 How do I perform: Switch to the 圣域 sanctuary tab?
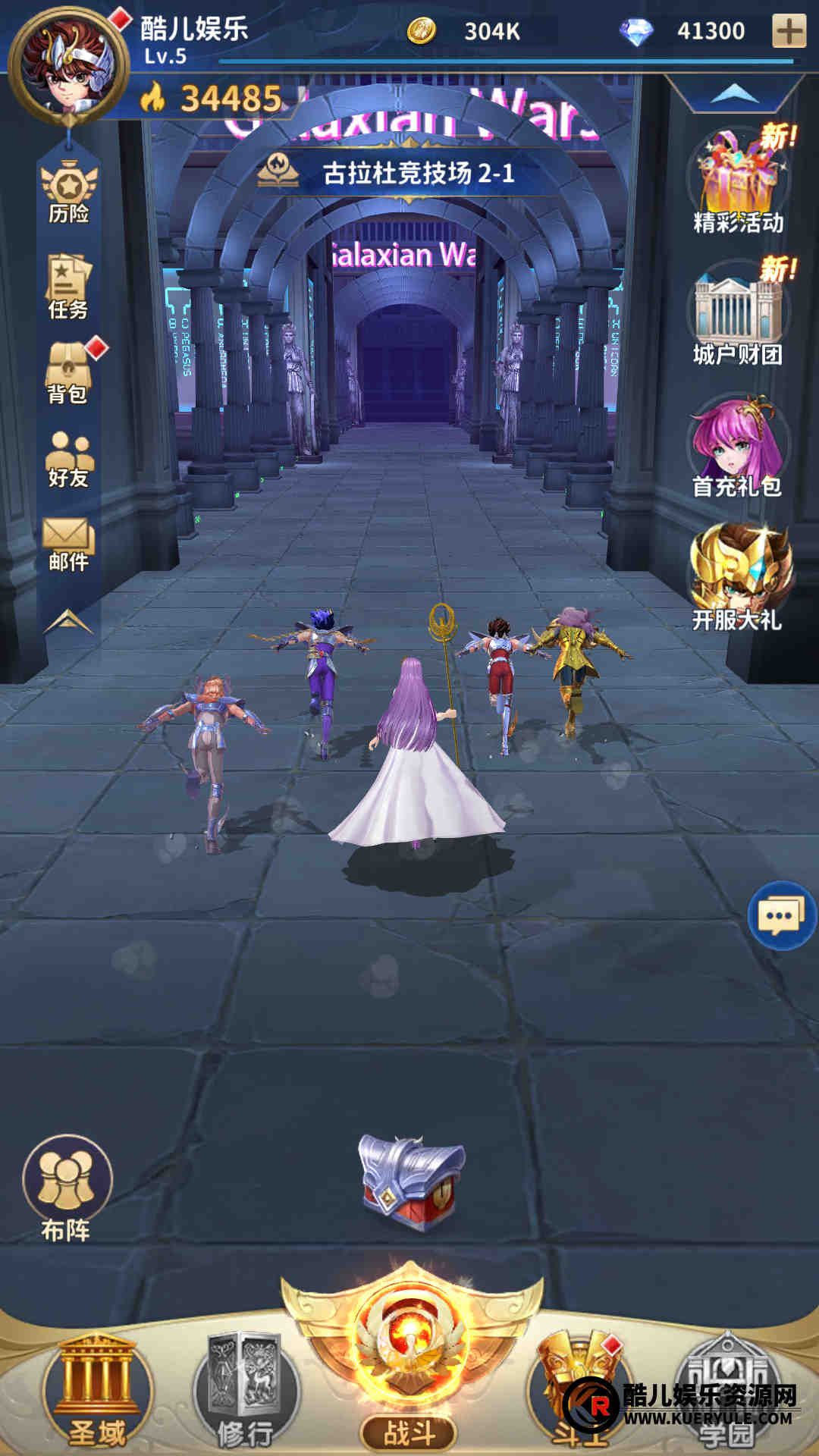click(97, 1392)
